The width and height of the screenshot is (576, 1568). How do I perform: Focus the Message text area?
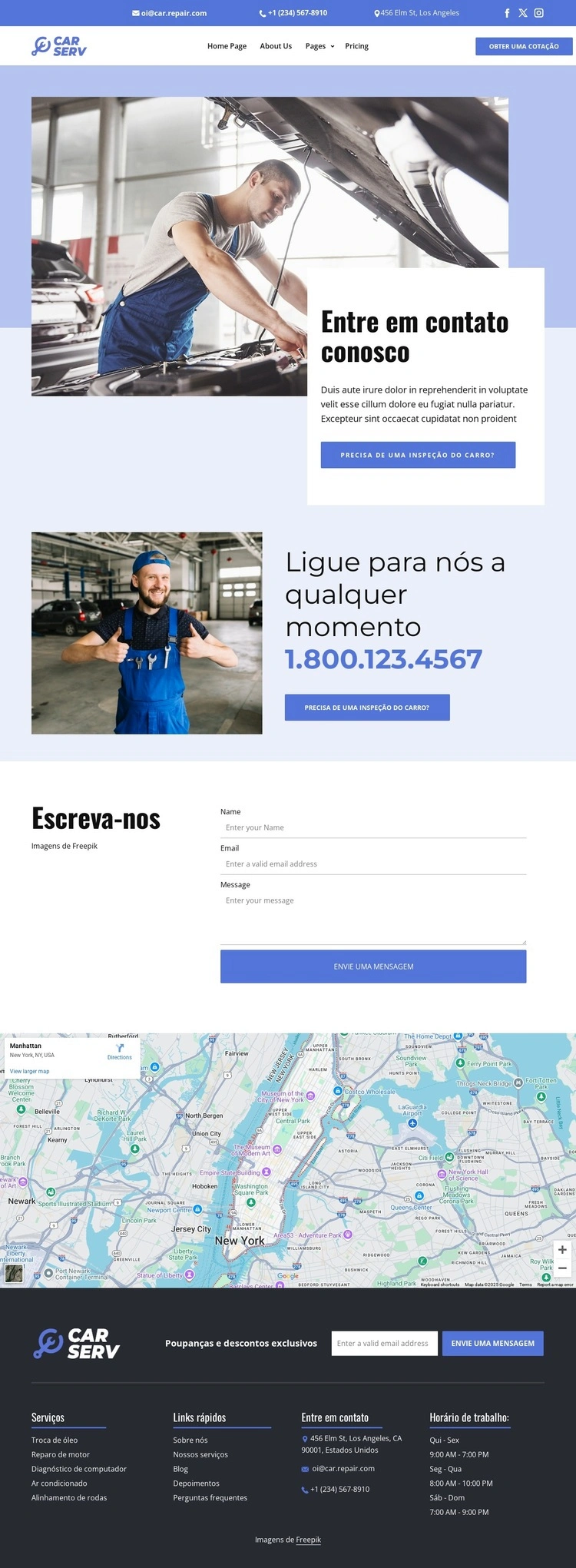click(x=372, y=918)
